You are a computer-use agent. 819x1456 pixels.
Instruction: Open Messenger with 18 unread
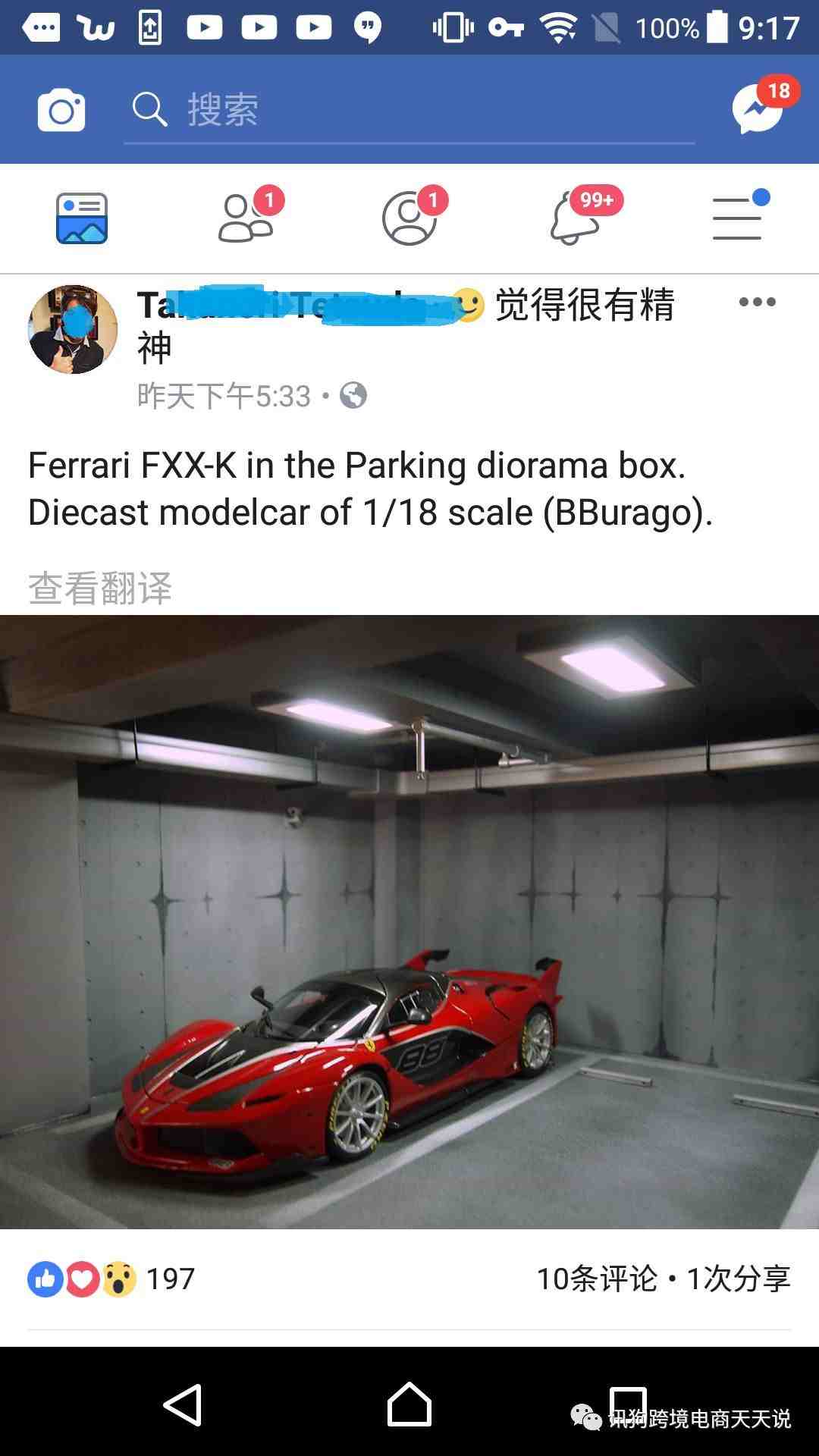(758, 108)
